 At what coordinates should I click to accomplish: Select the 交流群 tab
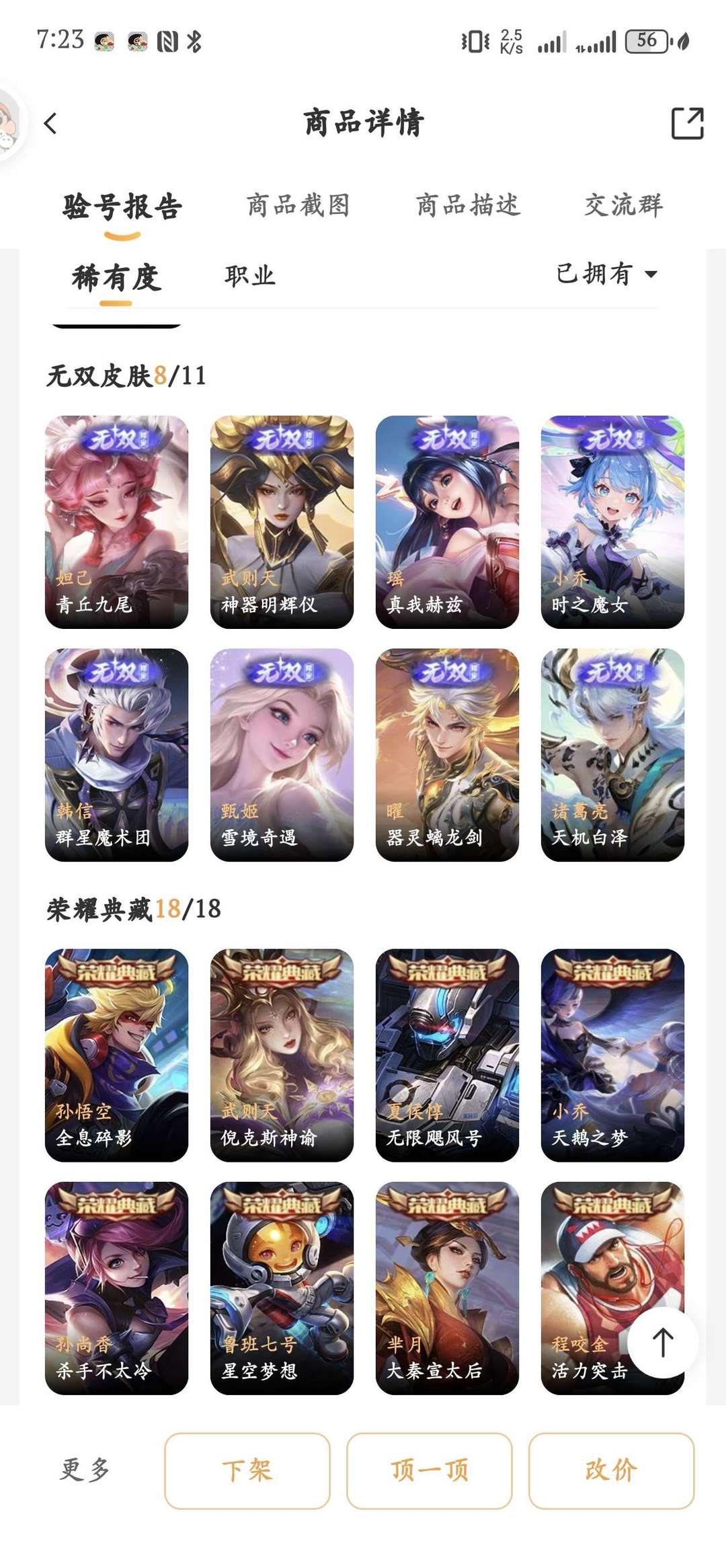(624, 205)
